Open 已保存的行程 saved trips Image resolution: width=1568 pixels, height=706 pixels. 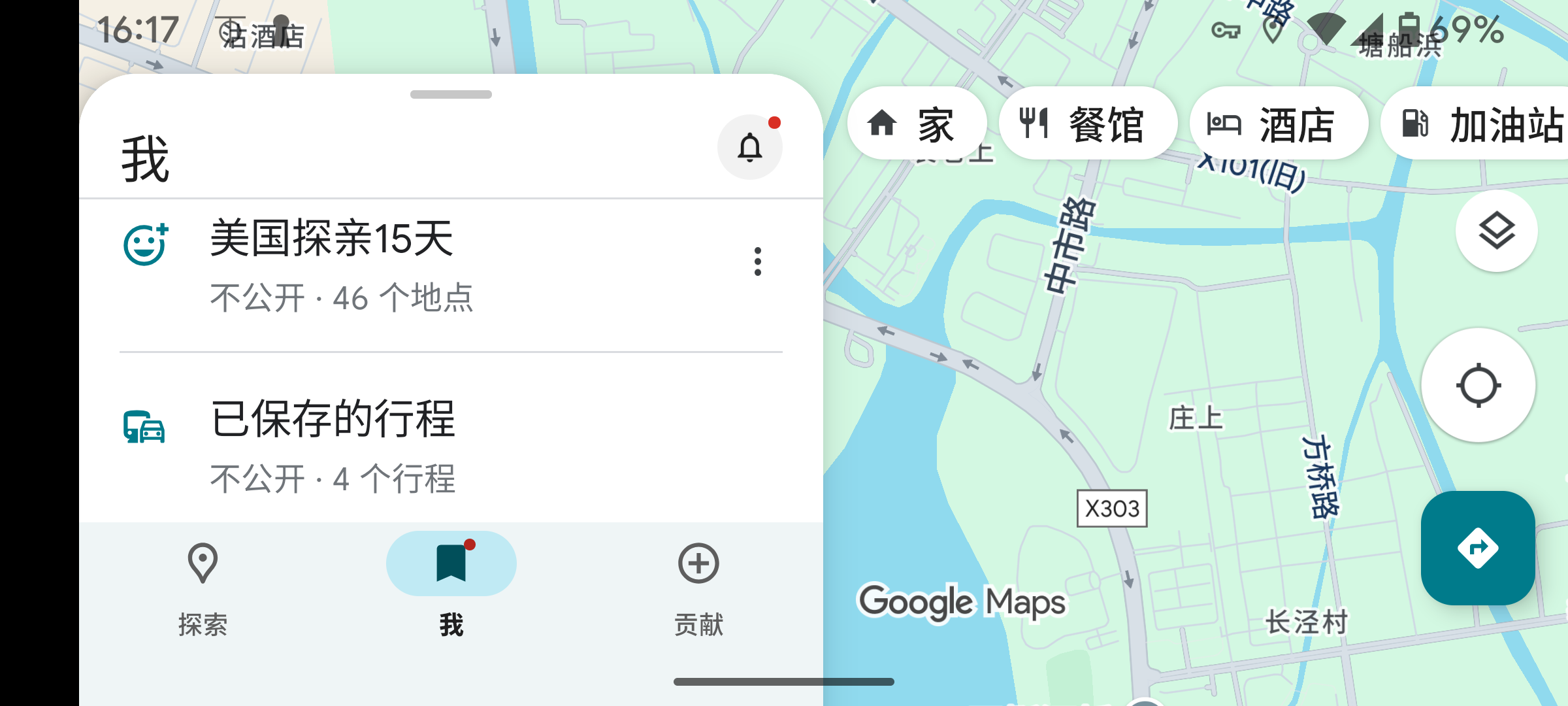coord(405,445)
